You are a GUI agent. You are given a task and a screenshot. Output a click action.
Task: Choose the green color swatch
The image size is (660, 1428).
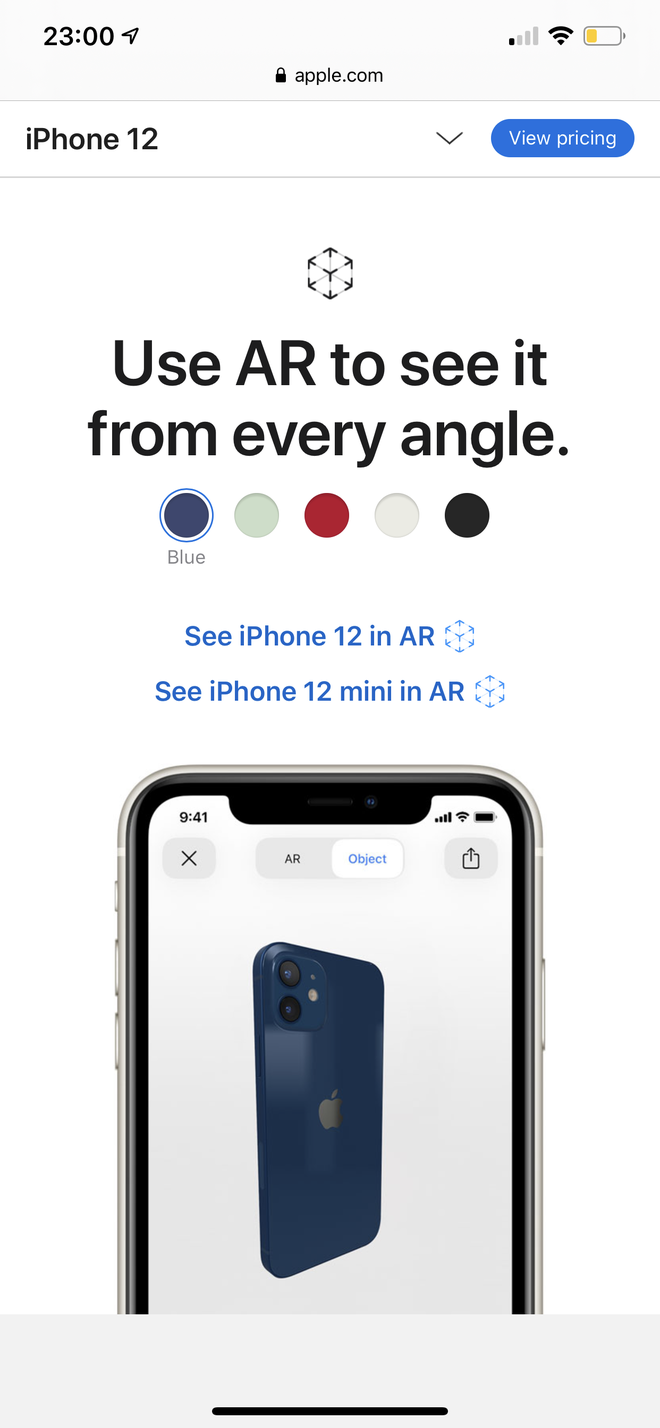tap(256, 516)
